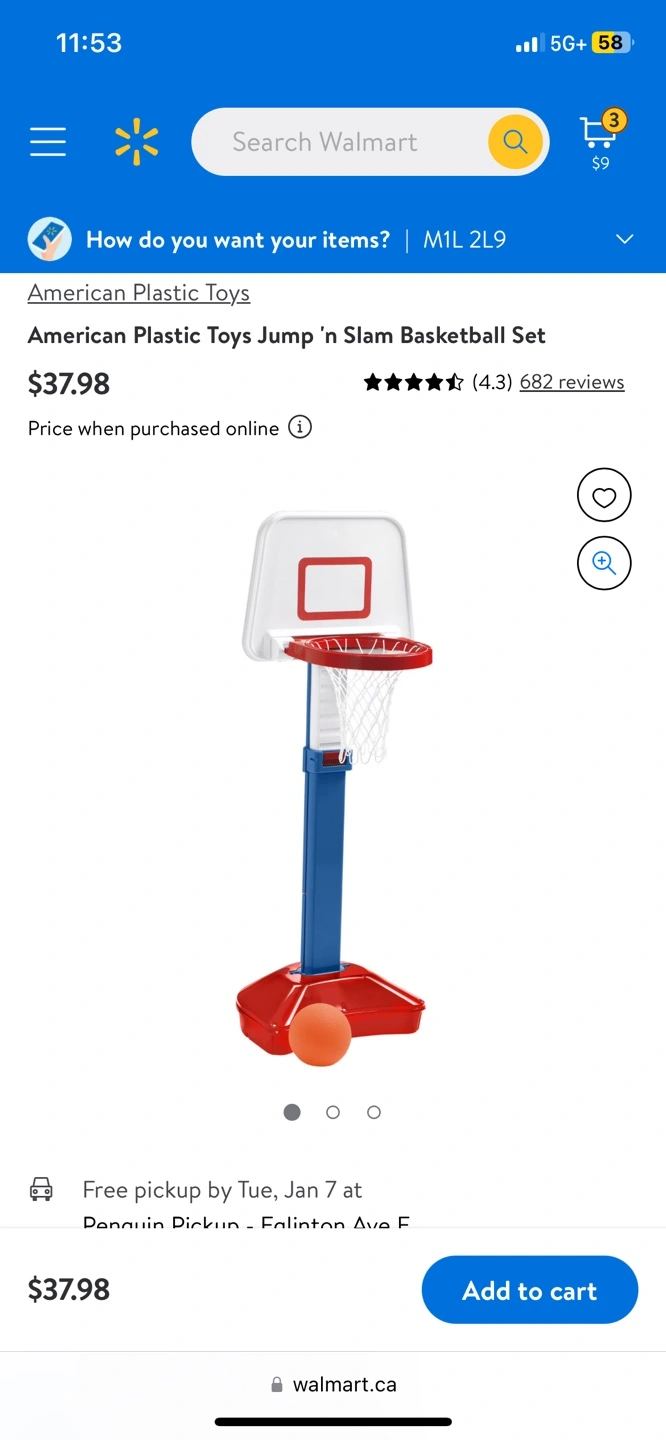
Task: Add the basketball set to favourites
Action: pos(604,496)
